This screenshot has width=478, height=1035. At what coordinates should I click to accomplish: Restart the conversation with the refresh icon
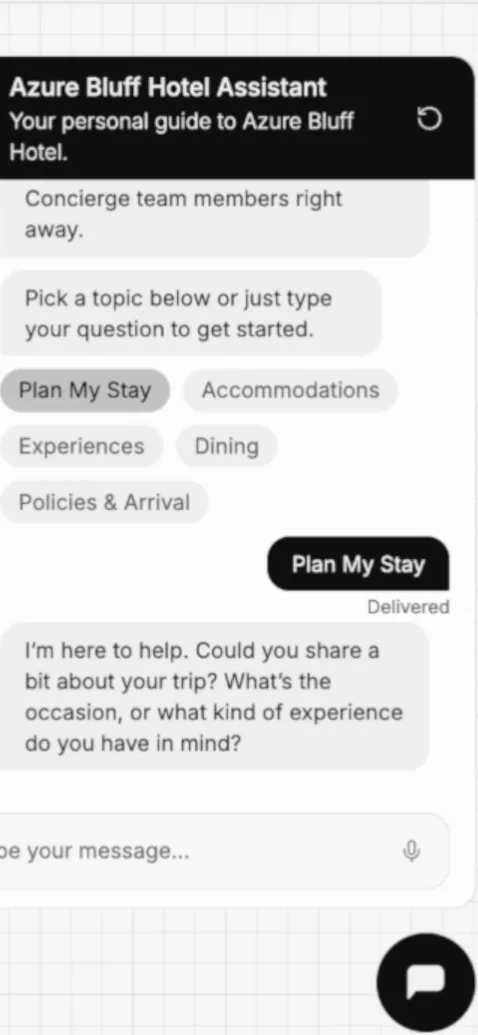pyautogui.click(x=429, y=119)
